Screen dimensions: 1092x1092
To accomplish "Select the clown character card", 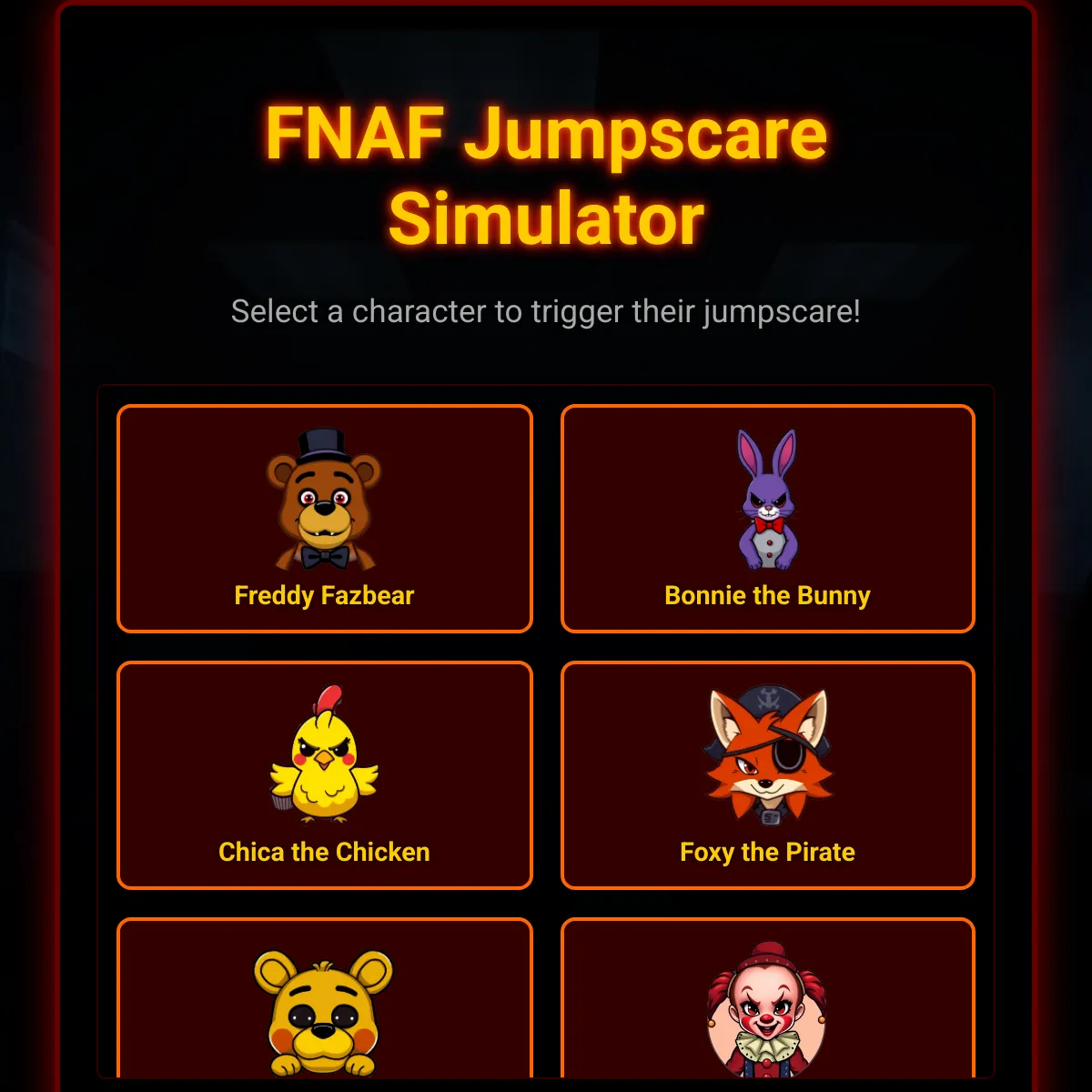I will pos(767,1010).
